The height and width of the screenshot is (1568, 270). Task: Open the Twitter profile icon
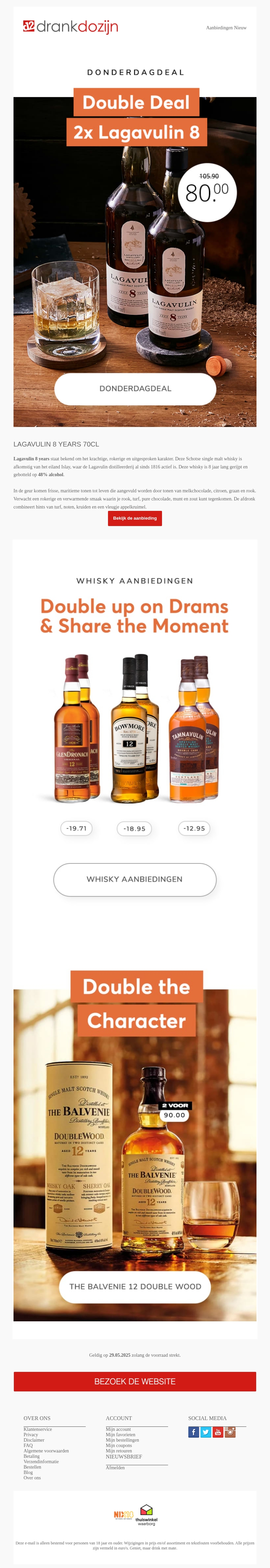206,1432
